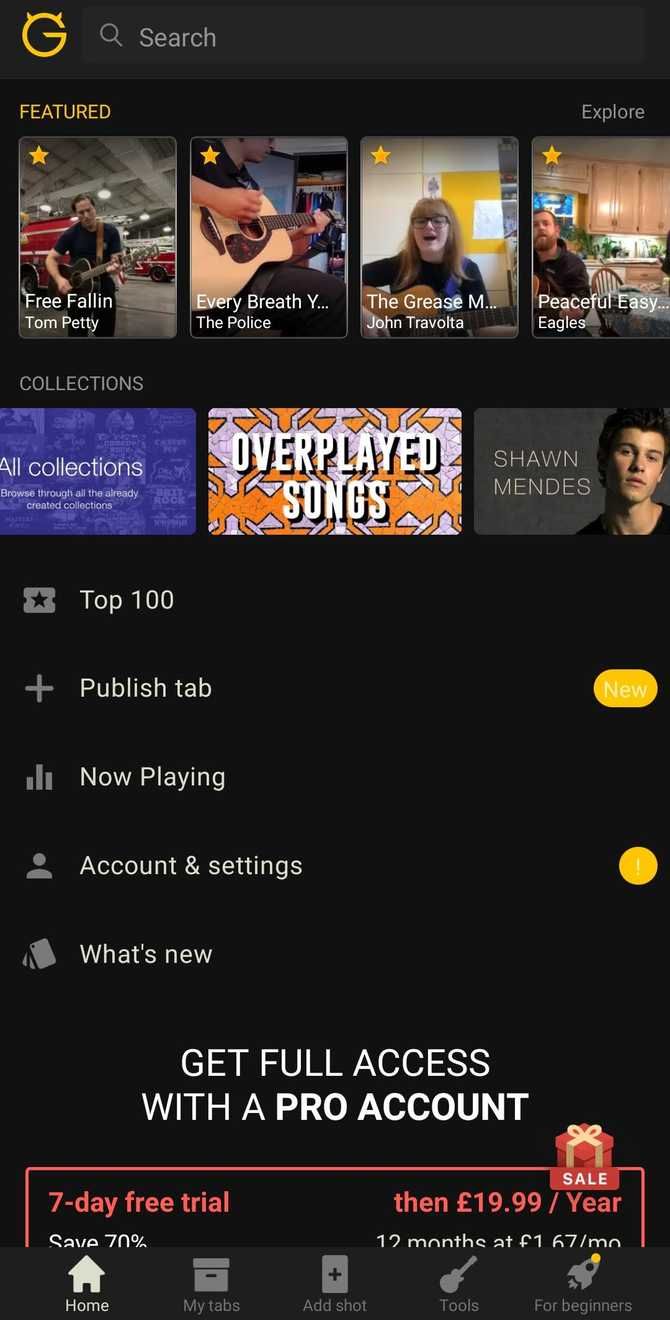Open the Explore link
The image size is (670, 1320).
tap(612, 112)
